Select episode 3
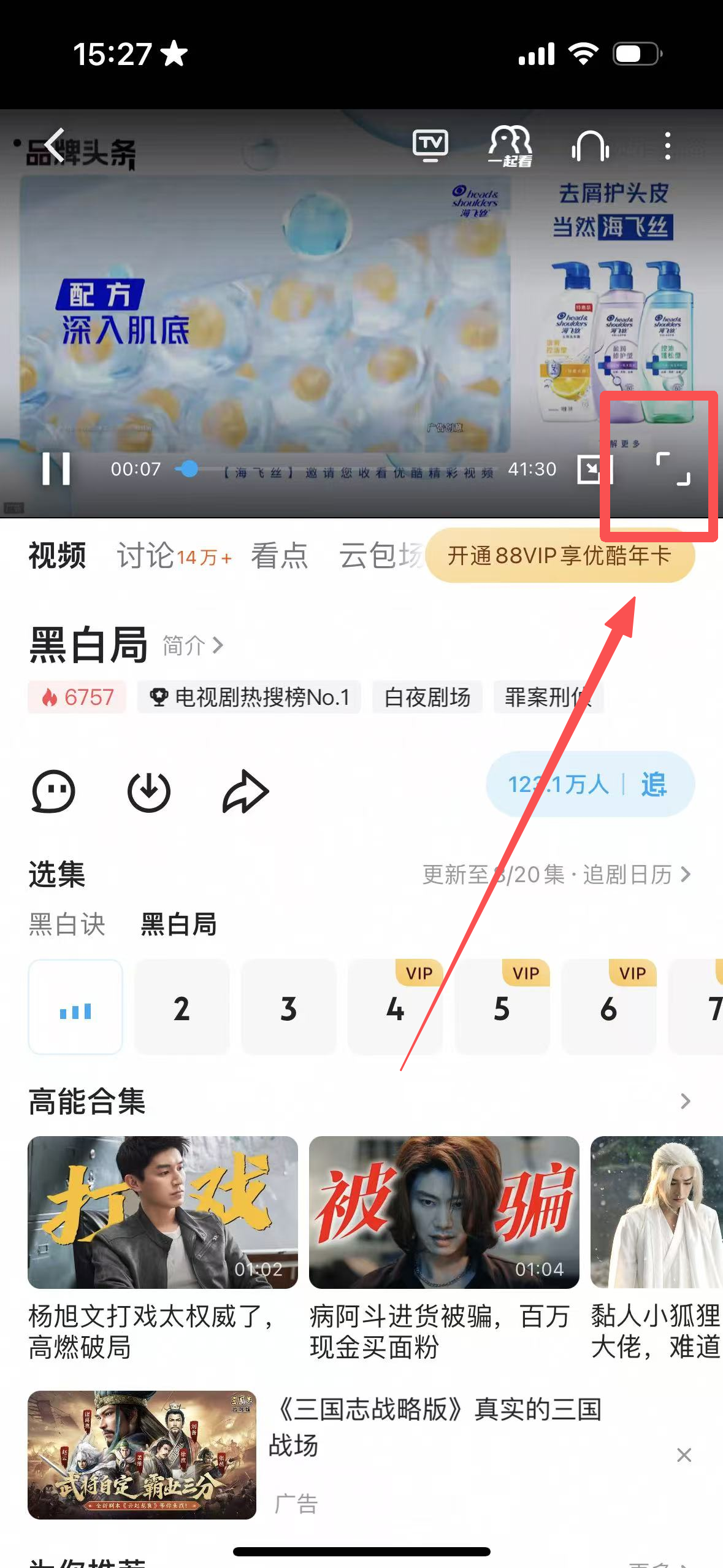This screenshot has height=1568, width=723. coord(288,1009)
